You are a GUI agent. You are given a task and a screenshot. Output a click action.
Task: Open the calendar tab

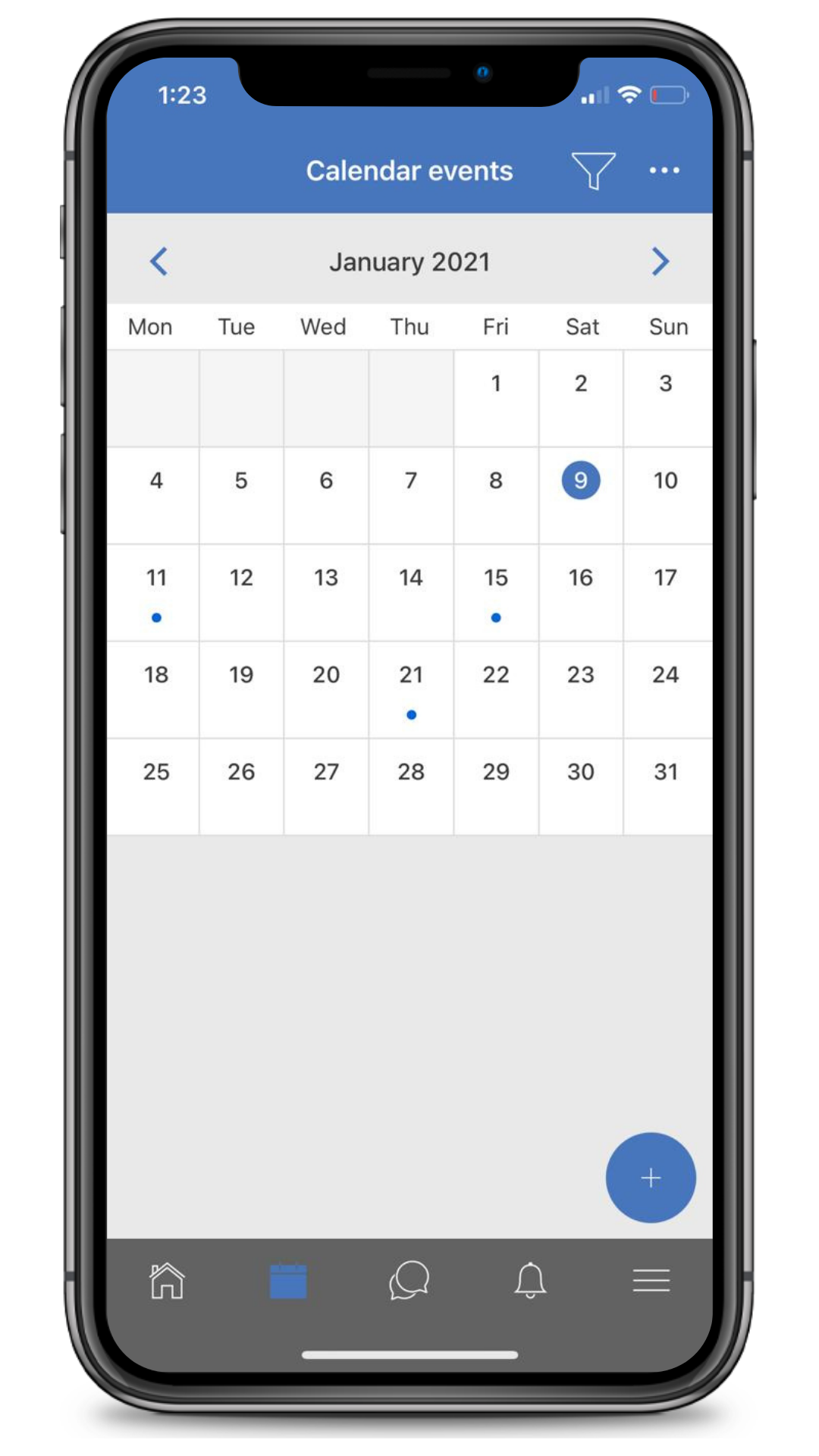[288, 1281]
